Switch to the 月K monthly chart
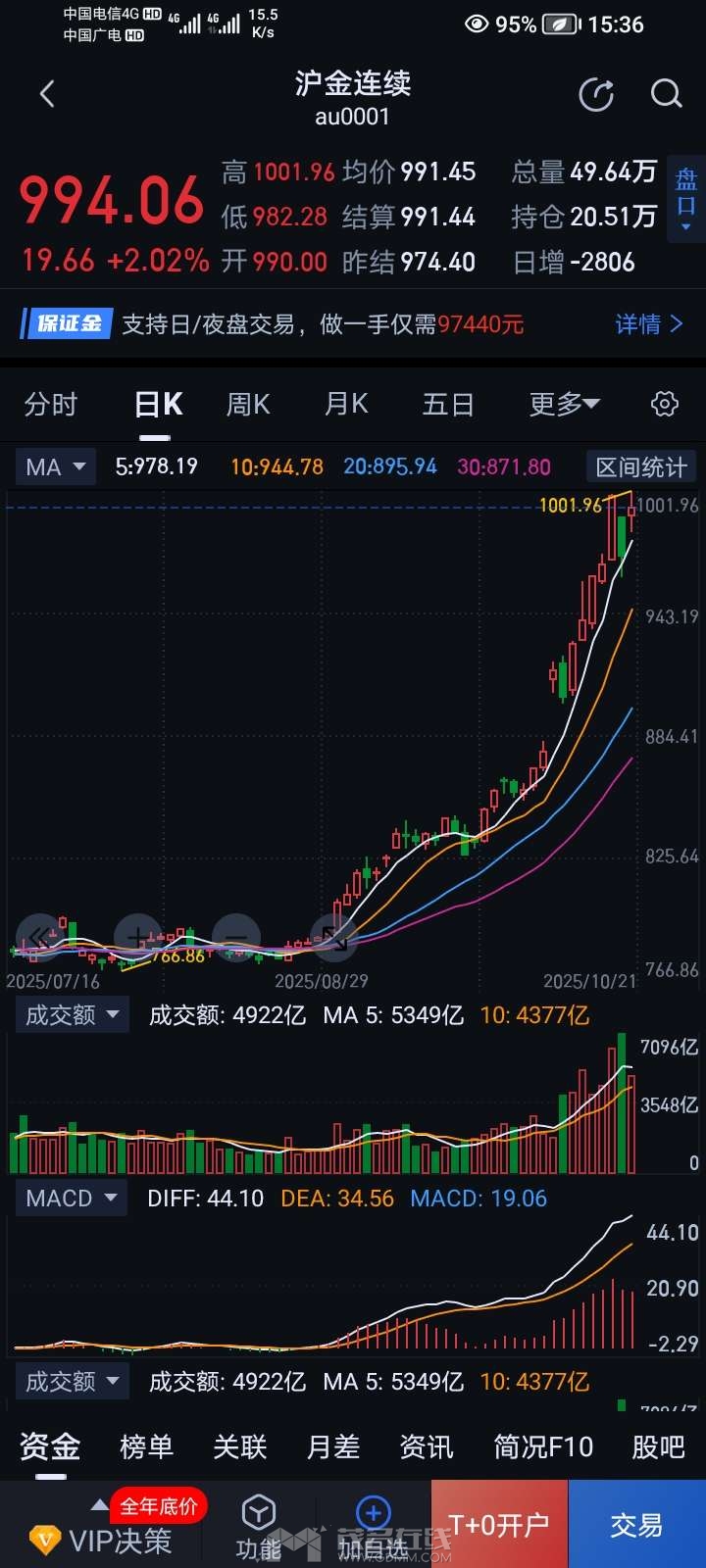 346,405
